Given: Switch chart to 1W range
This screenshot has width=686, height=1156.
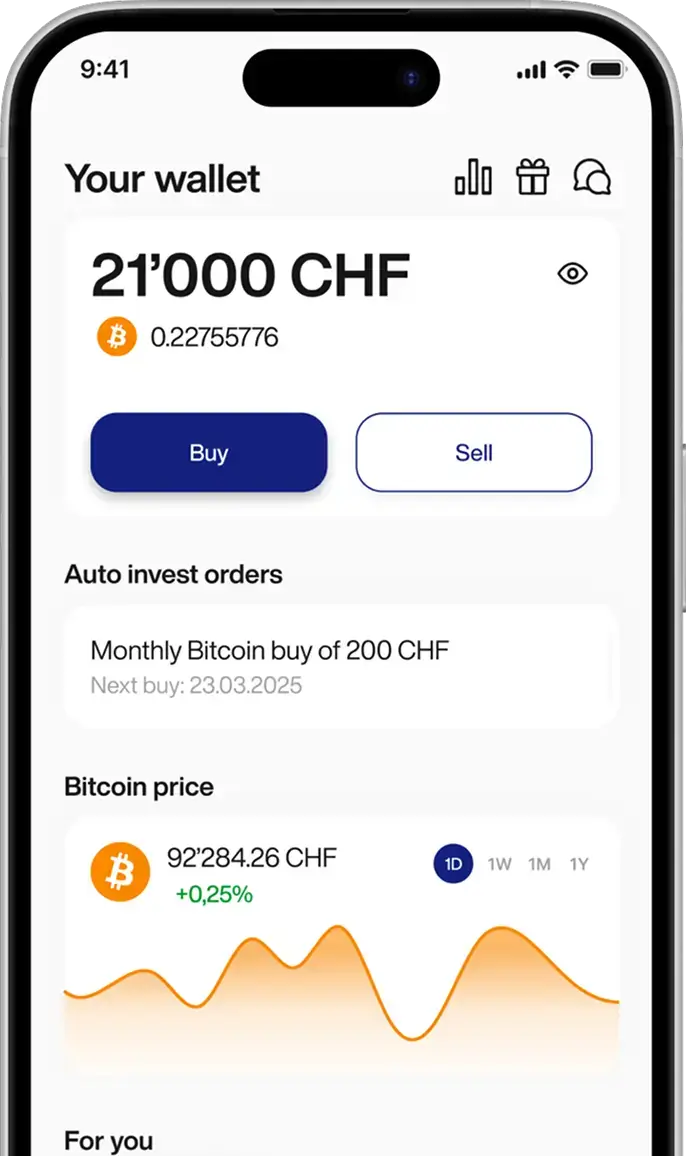Looking at the screenshot, I should (499, 864).
